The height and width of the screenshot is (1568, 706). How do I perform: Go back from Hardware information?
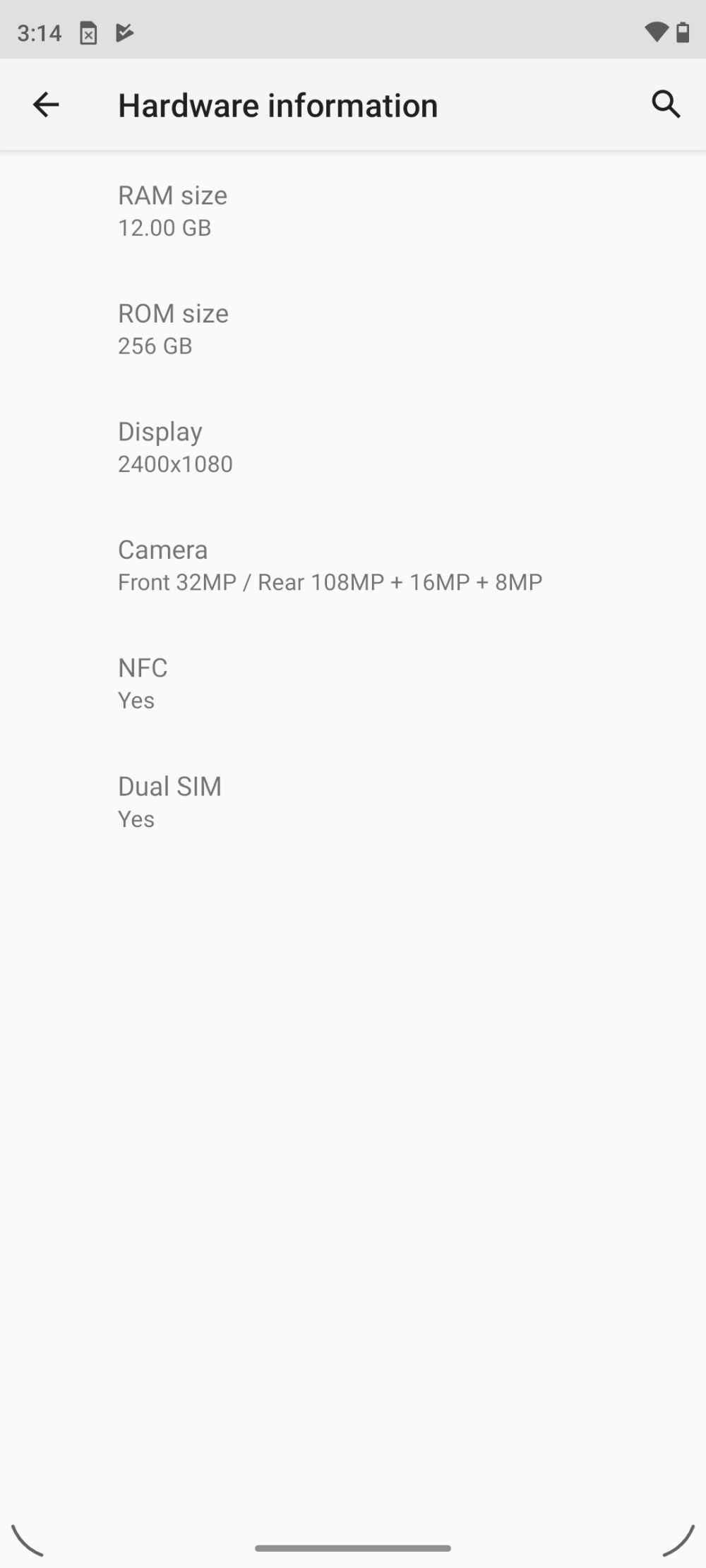click(x=46, y=105)
